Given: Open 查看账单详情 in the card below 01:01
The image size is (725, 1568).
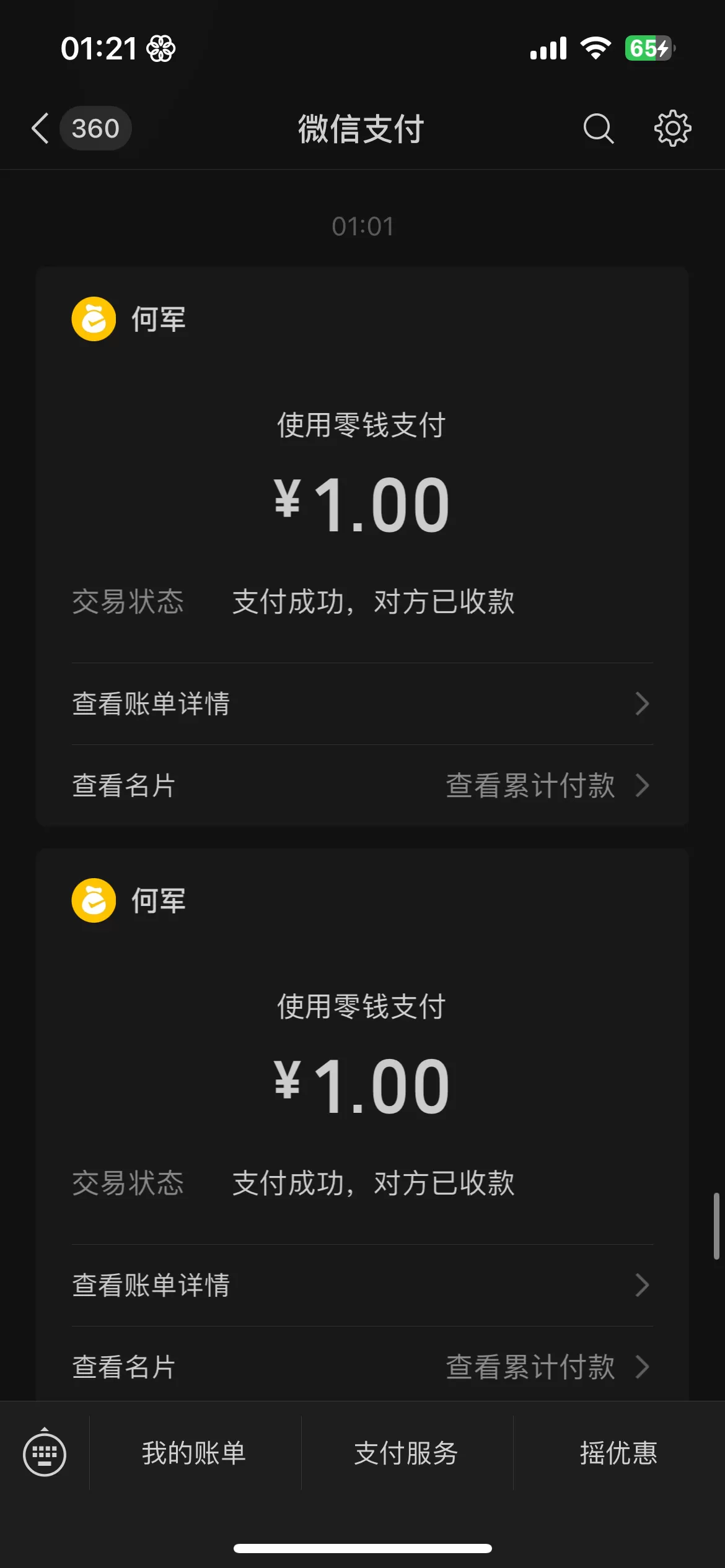Looking at the screenshot, I should click(362, 704).
